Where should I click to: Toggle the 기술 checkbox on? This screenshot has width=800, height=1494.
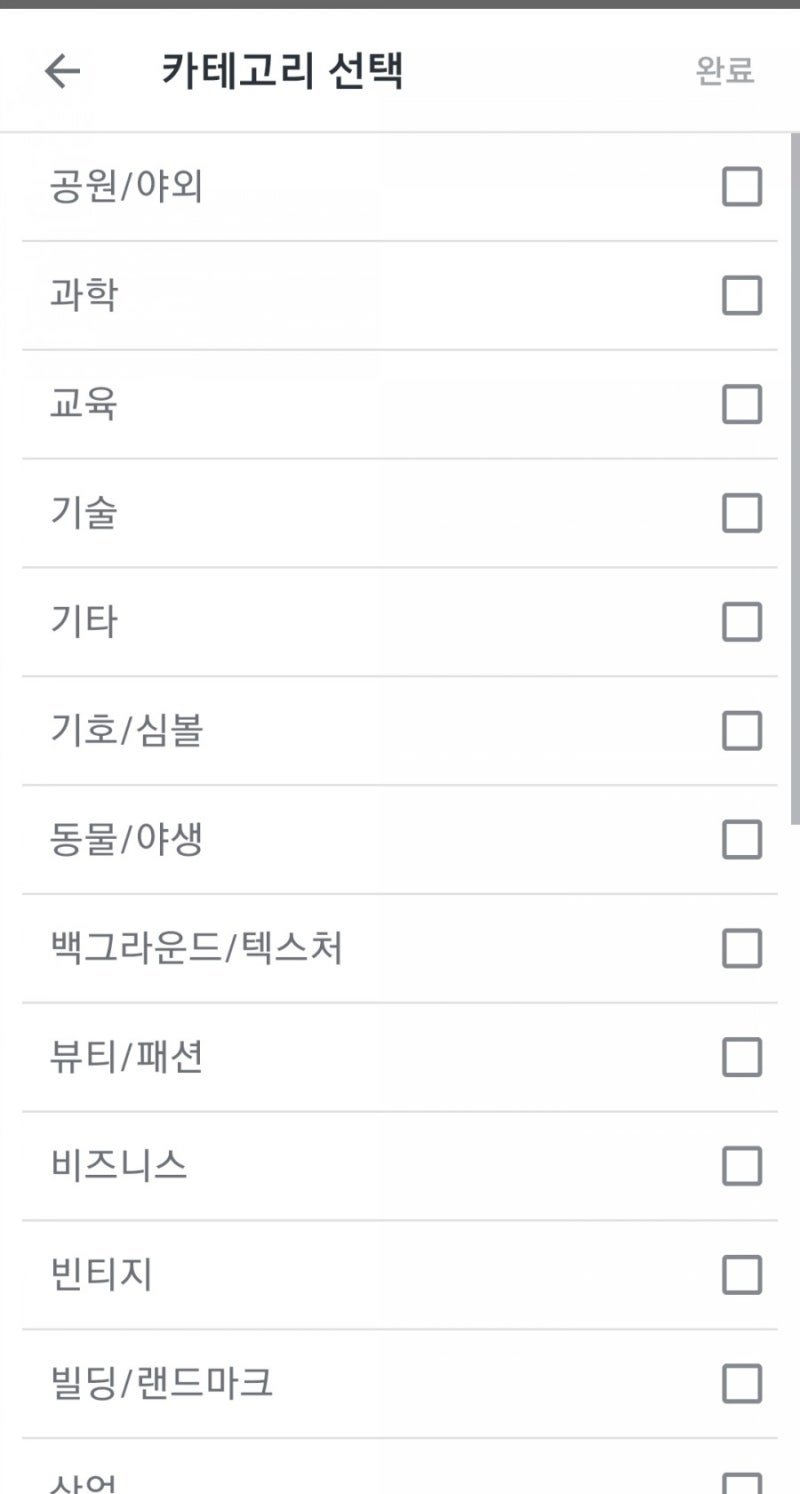[741, 514]
